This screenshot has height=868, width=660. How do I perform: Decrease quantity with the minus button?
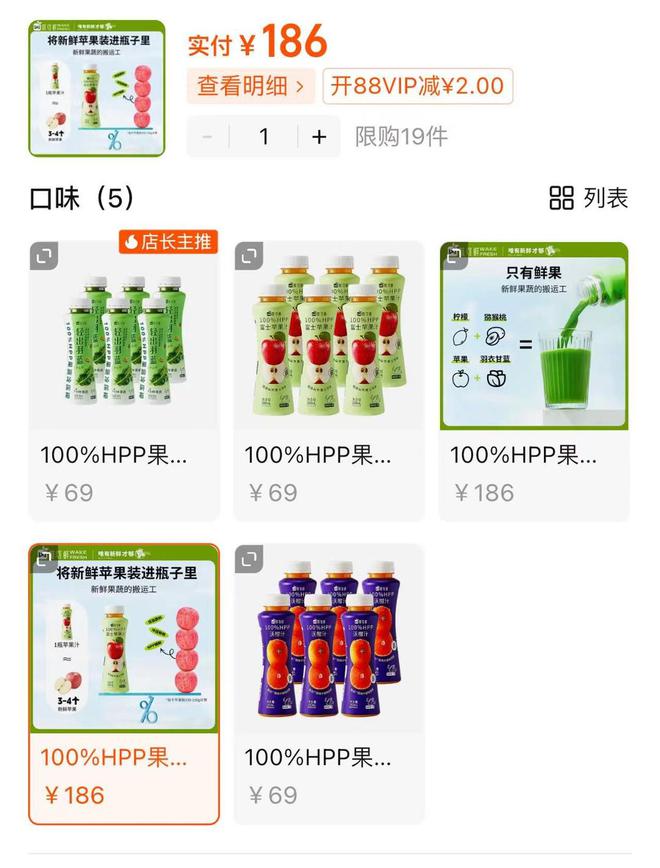[208, 138]
